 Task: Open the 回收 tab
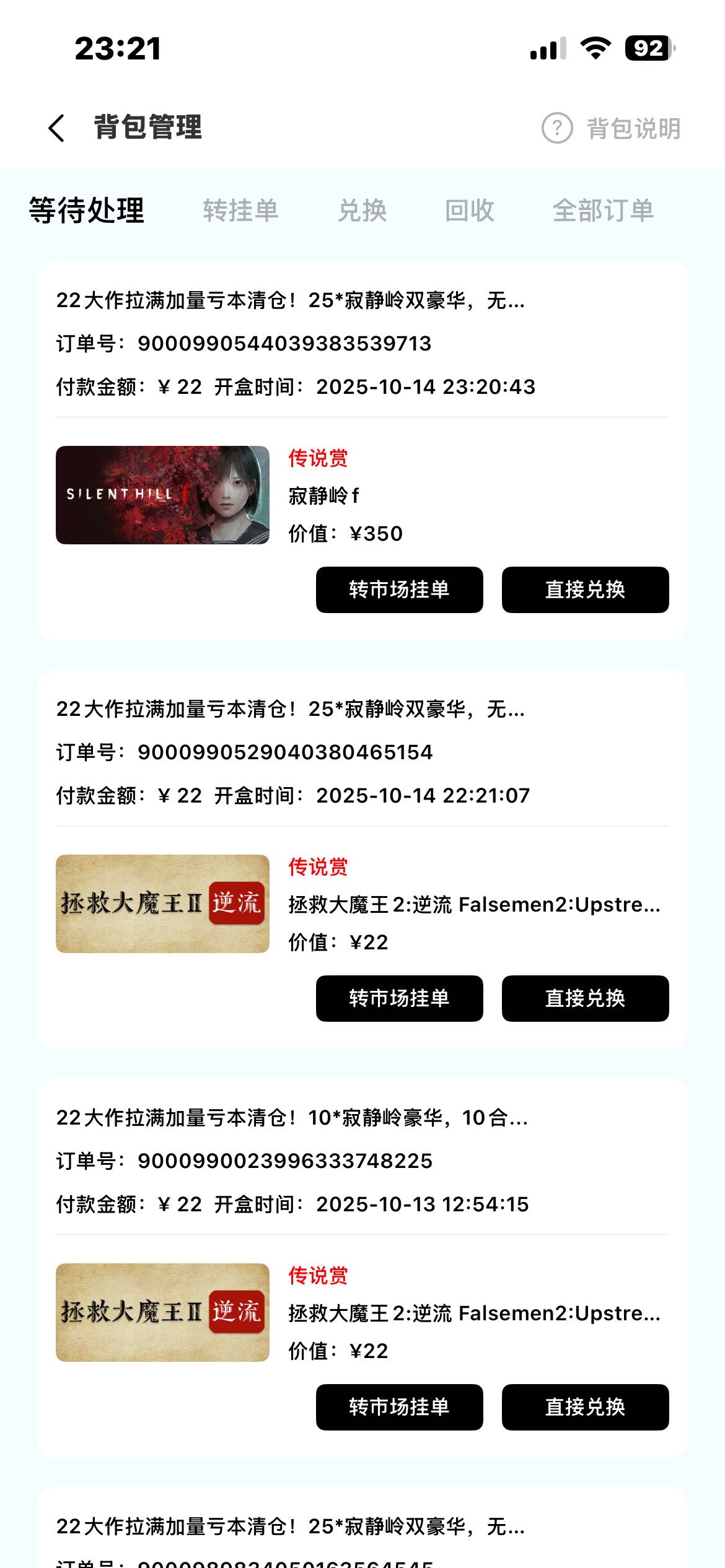pyautogui.click(x=470, y=211)
